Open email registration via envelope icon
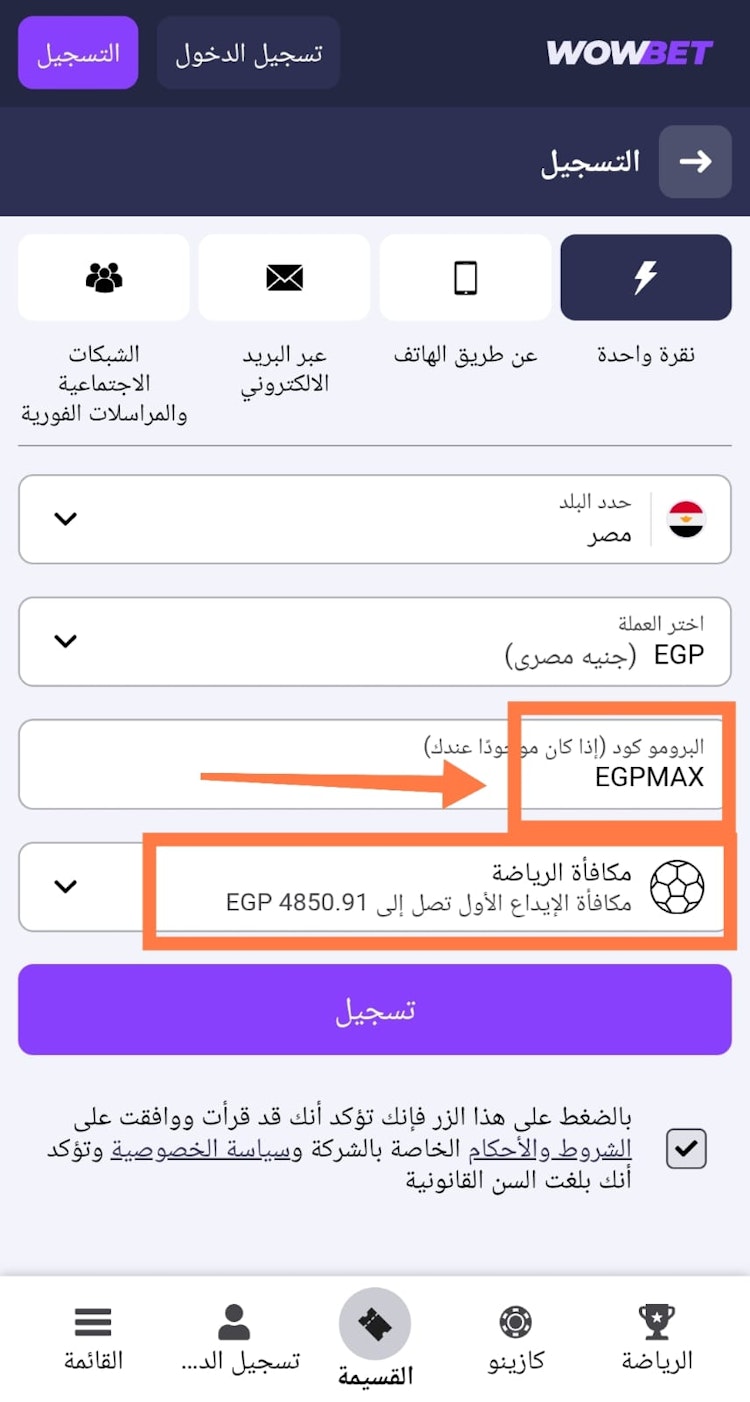 click(x=284, y=277)
